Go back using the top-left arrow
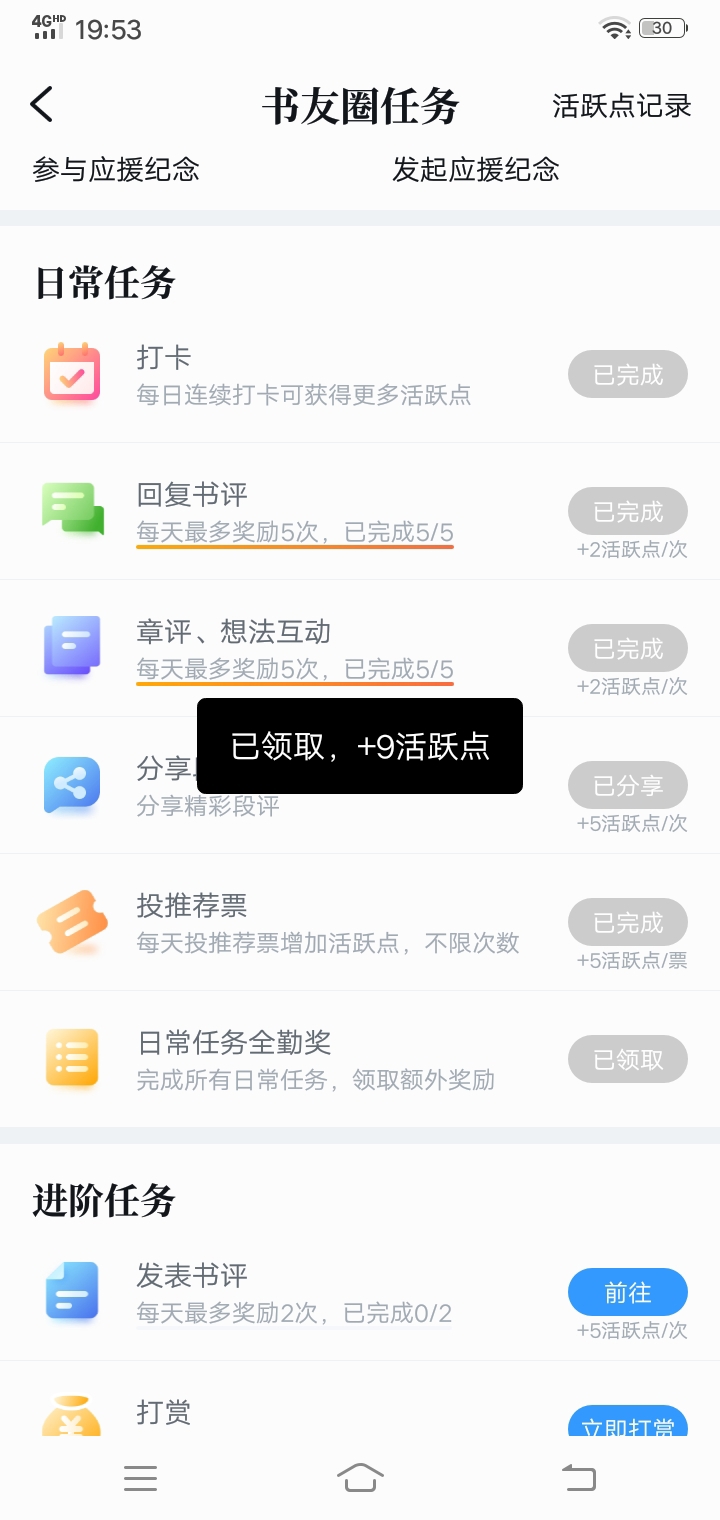Image resolution: width=720 pixels, height=1520 pixels. [41, 104]
